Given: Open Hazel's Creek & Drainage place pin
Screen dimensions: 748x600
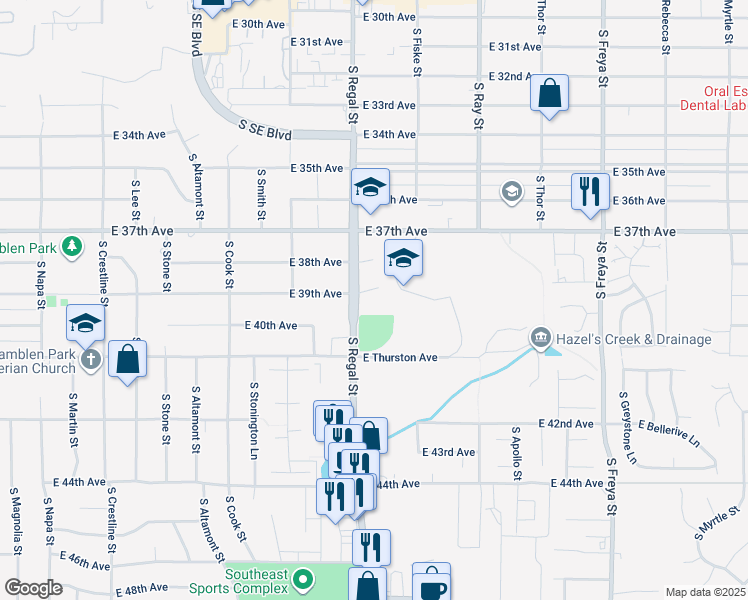Looking at the screenshot, I should click(542, 340).
